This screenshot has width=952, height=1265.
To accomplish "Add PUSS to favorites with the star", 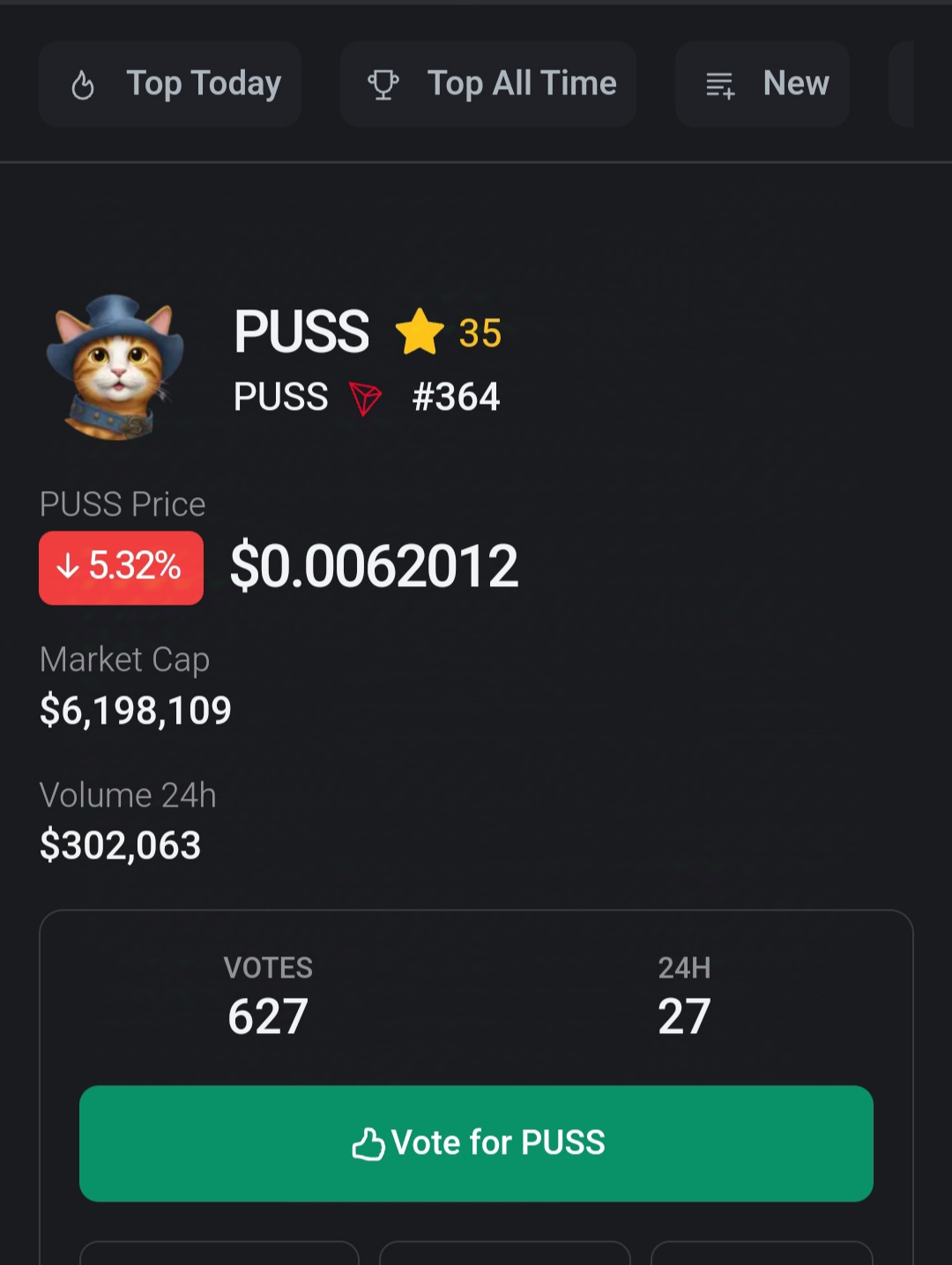I will click(420, 332).
